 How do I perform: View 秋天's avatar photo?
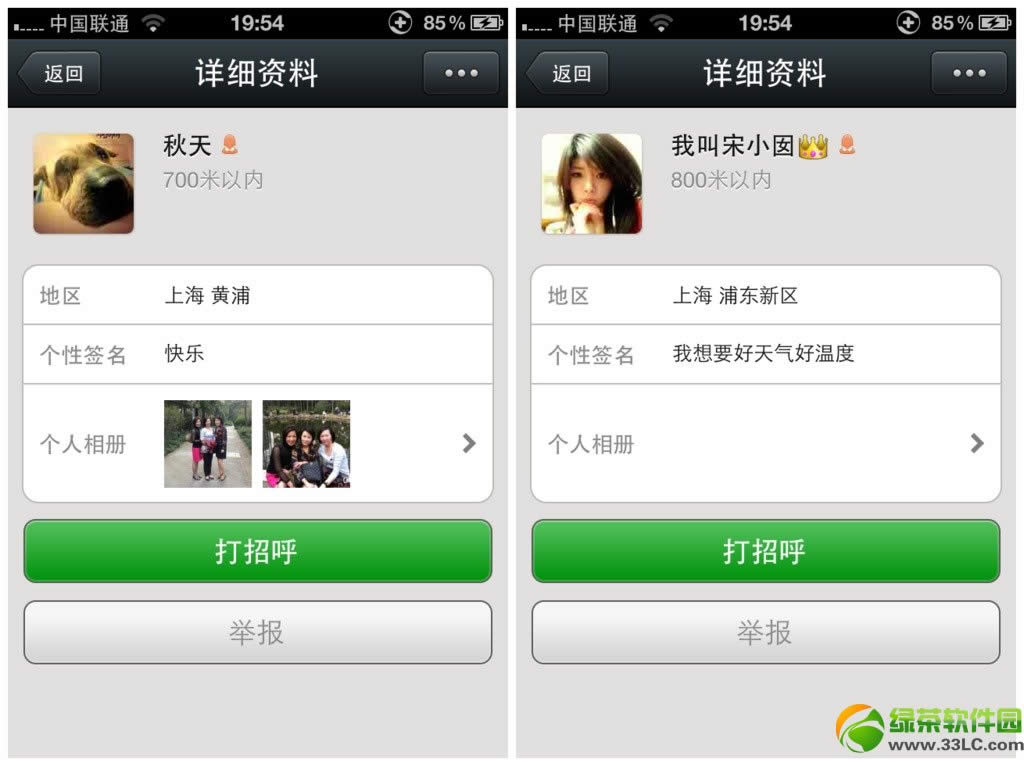(x=83, y=184)
